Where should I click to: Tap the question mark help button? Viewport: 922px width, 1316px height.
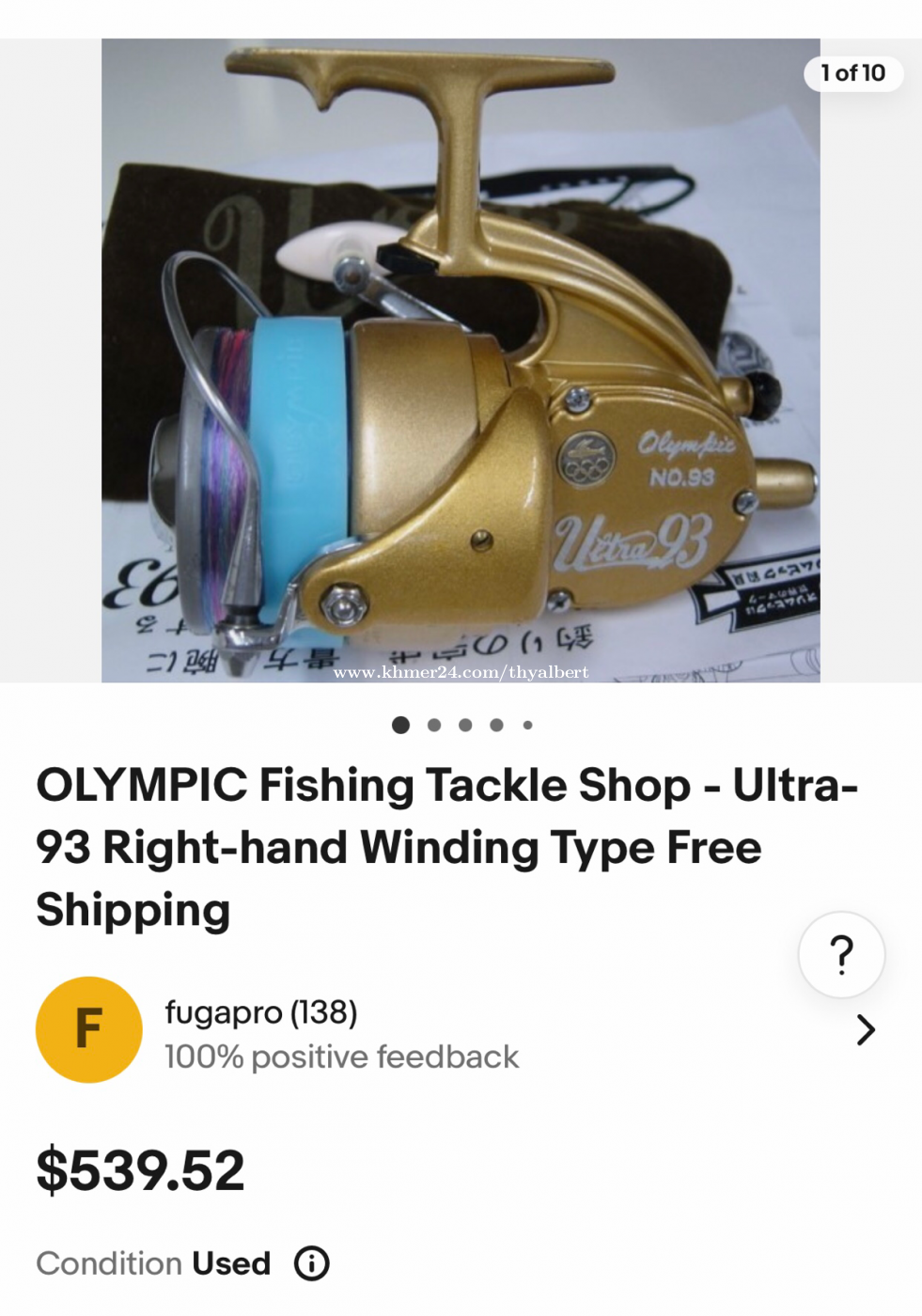(841, 954)
